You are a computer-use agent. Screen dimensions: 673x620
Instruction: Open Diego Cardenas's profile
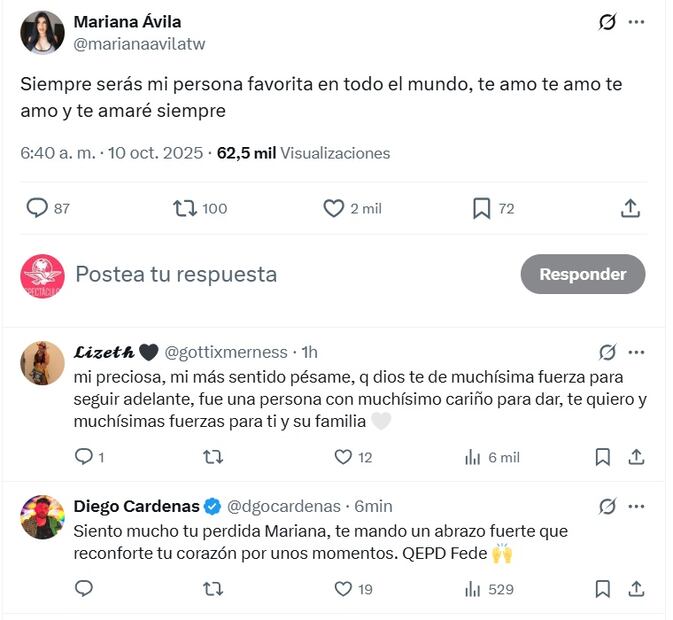136,506
